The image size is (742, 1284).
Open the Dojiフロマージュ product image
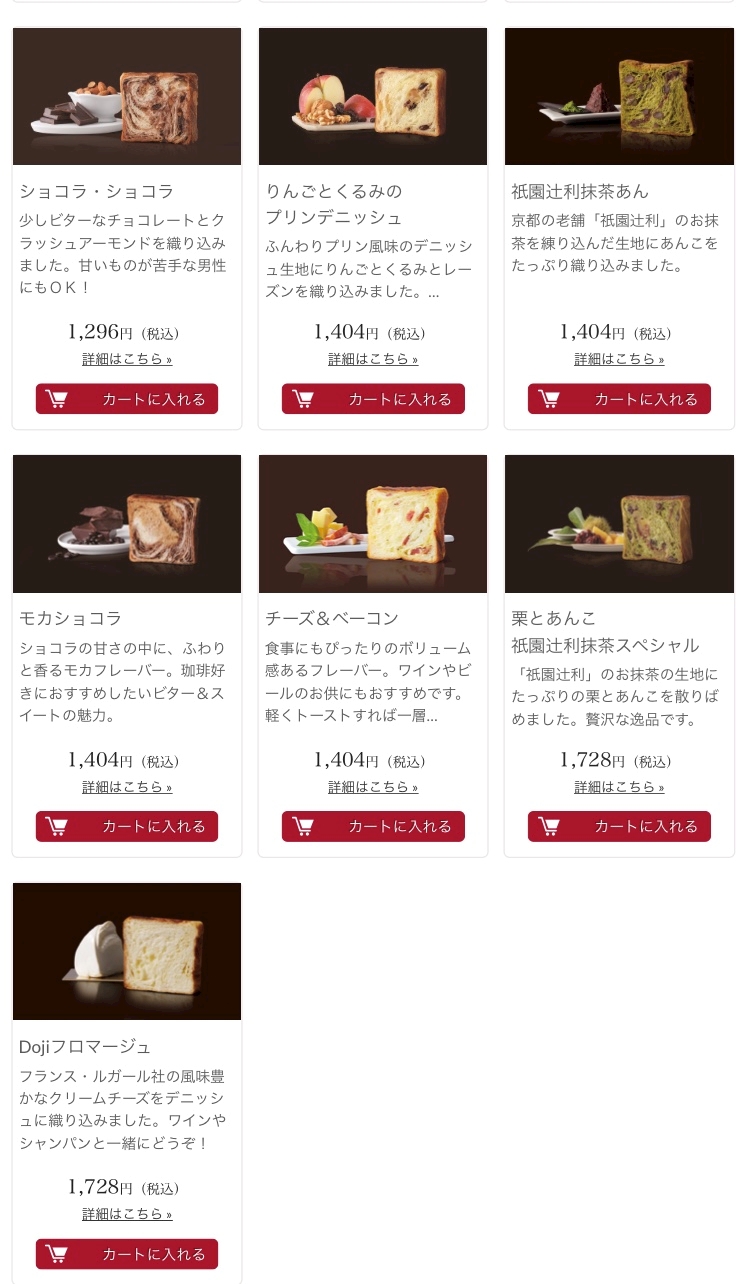click(127, 951)
